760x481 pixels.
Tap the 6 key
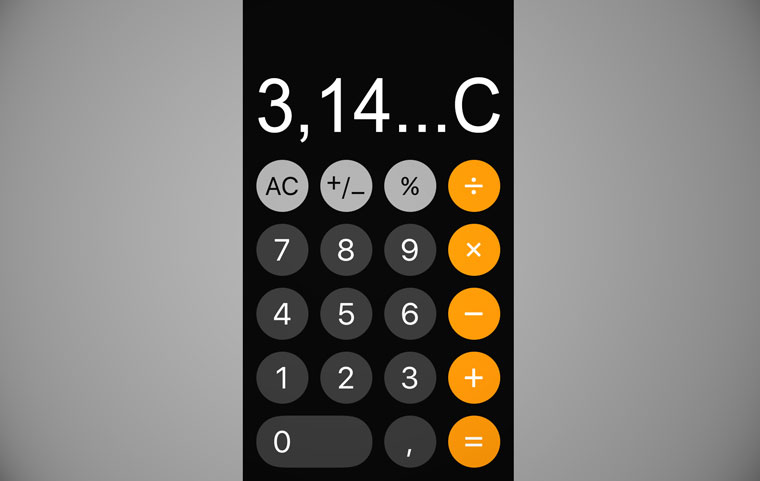point(410,314)
